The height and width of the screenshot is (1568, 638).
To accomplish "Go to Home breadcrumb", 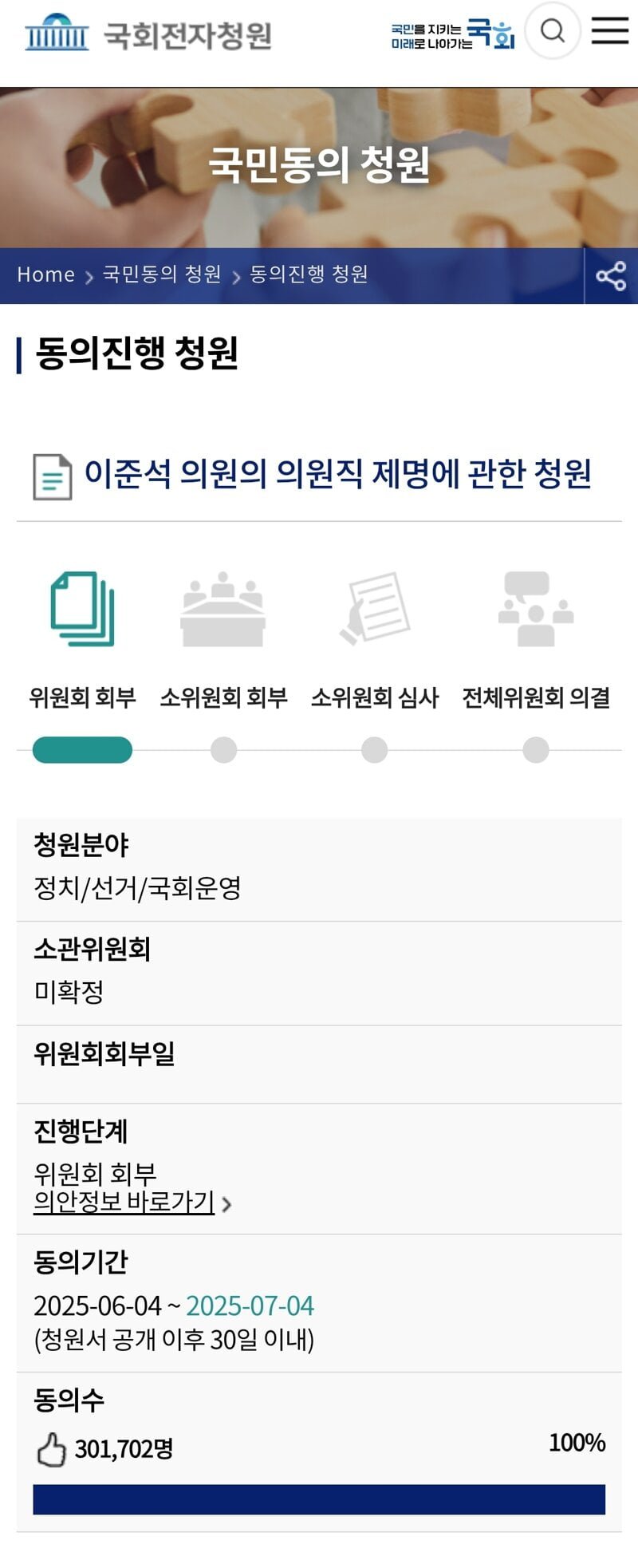I will pyautogui.click(x=45, y=274).
